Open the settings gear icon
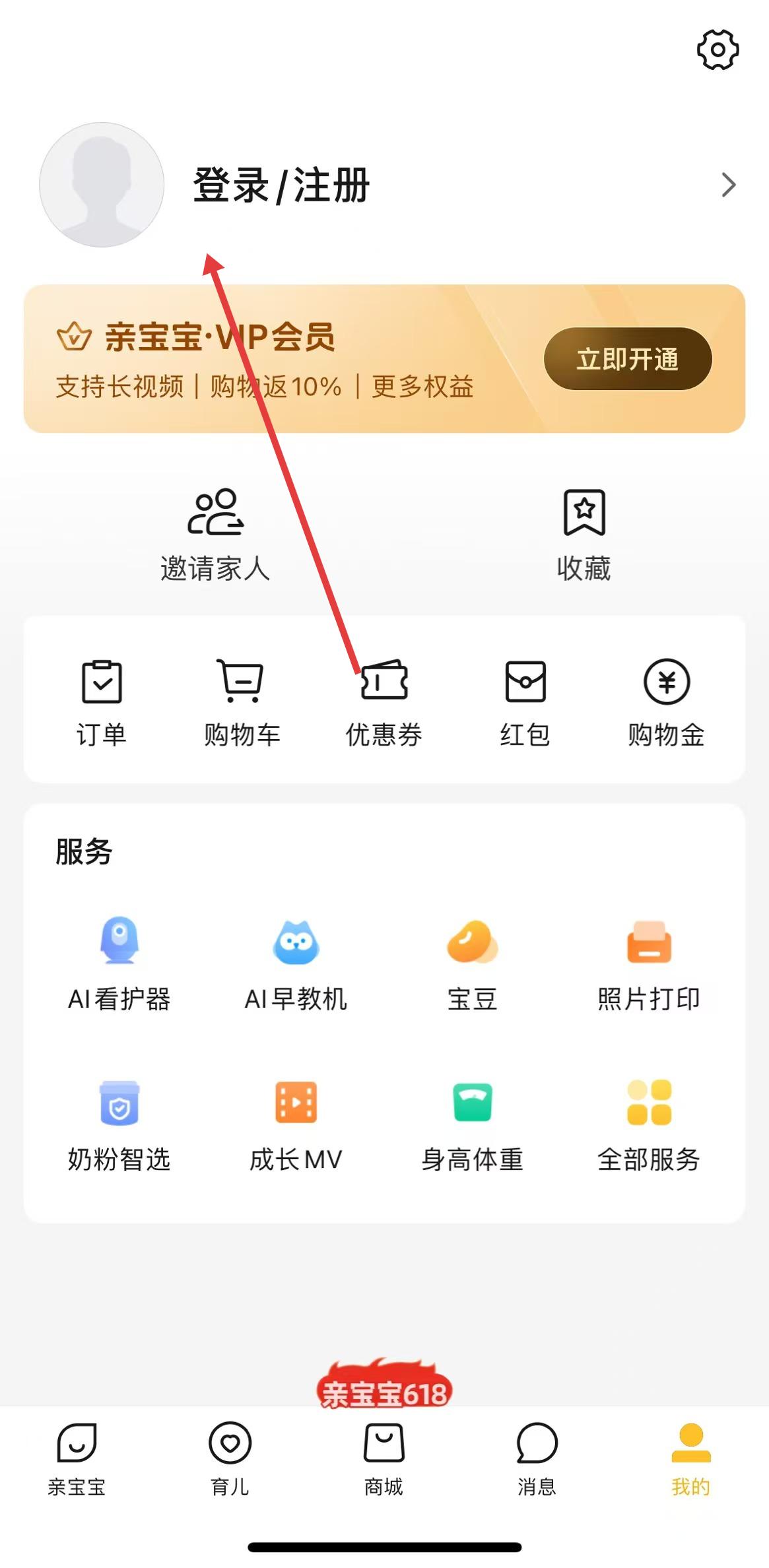The height and width of the screenshot is (1568, 769). [718, 49]
